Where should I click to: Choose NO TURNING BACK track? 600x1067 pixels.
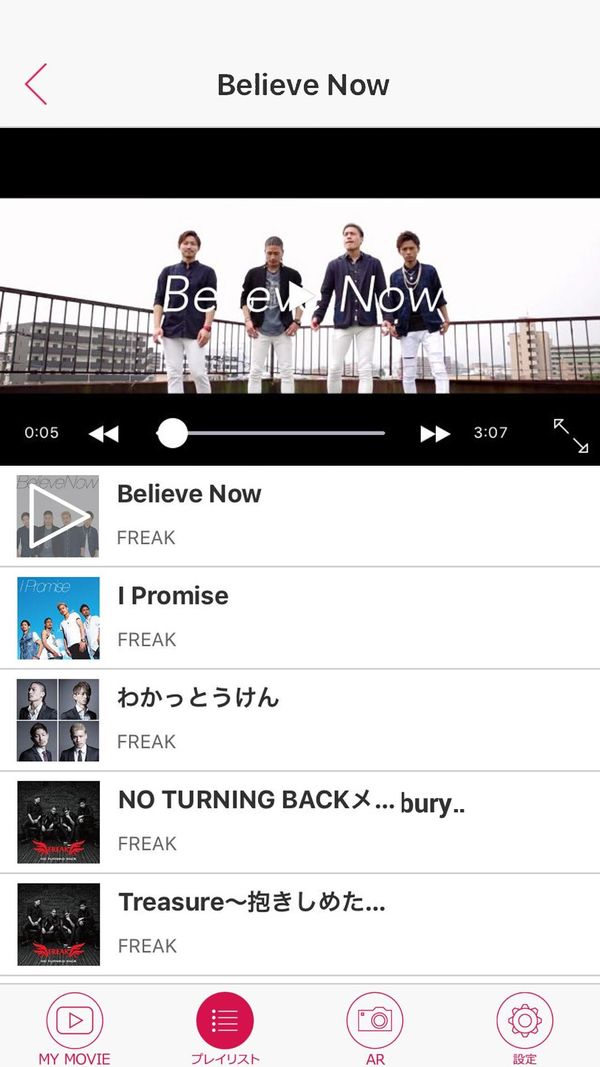(x=300, y=822)
